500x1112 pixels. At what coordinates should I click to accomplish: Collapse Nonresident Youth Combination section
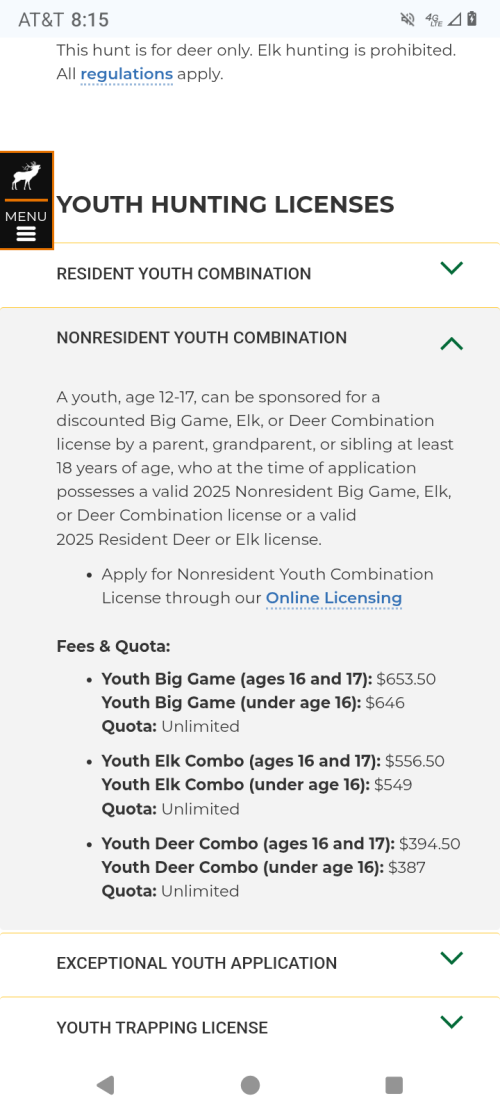pyautogui.click(x=250, y=338)
